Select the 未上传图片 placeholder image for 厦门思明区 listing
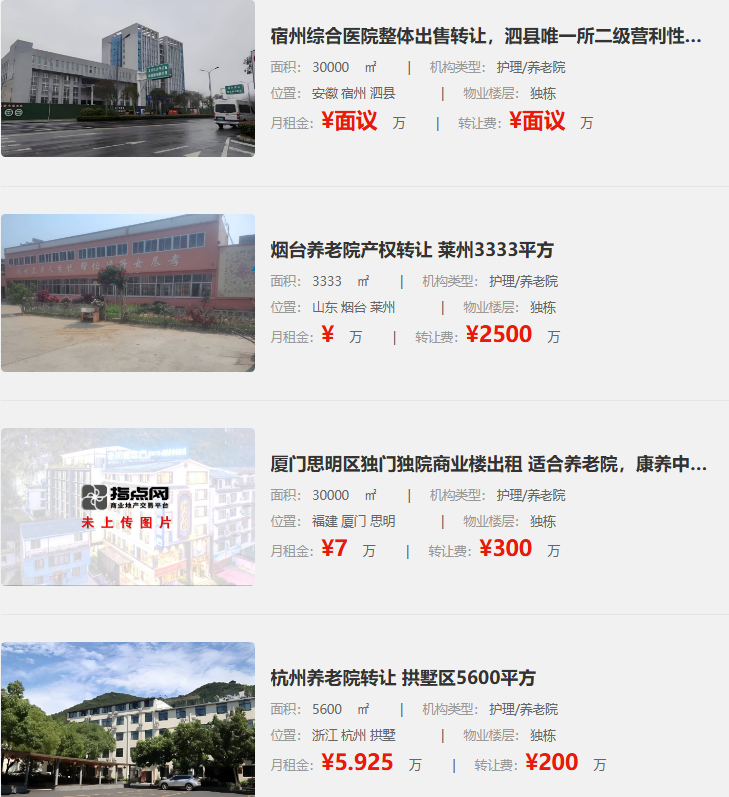Viewport: 729px width, 797px height. pos(128,506)
